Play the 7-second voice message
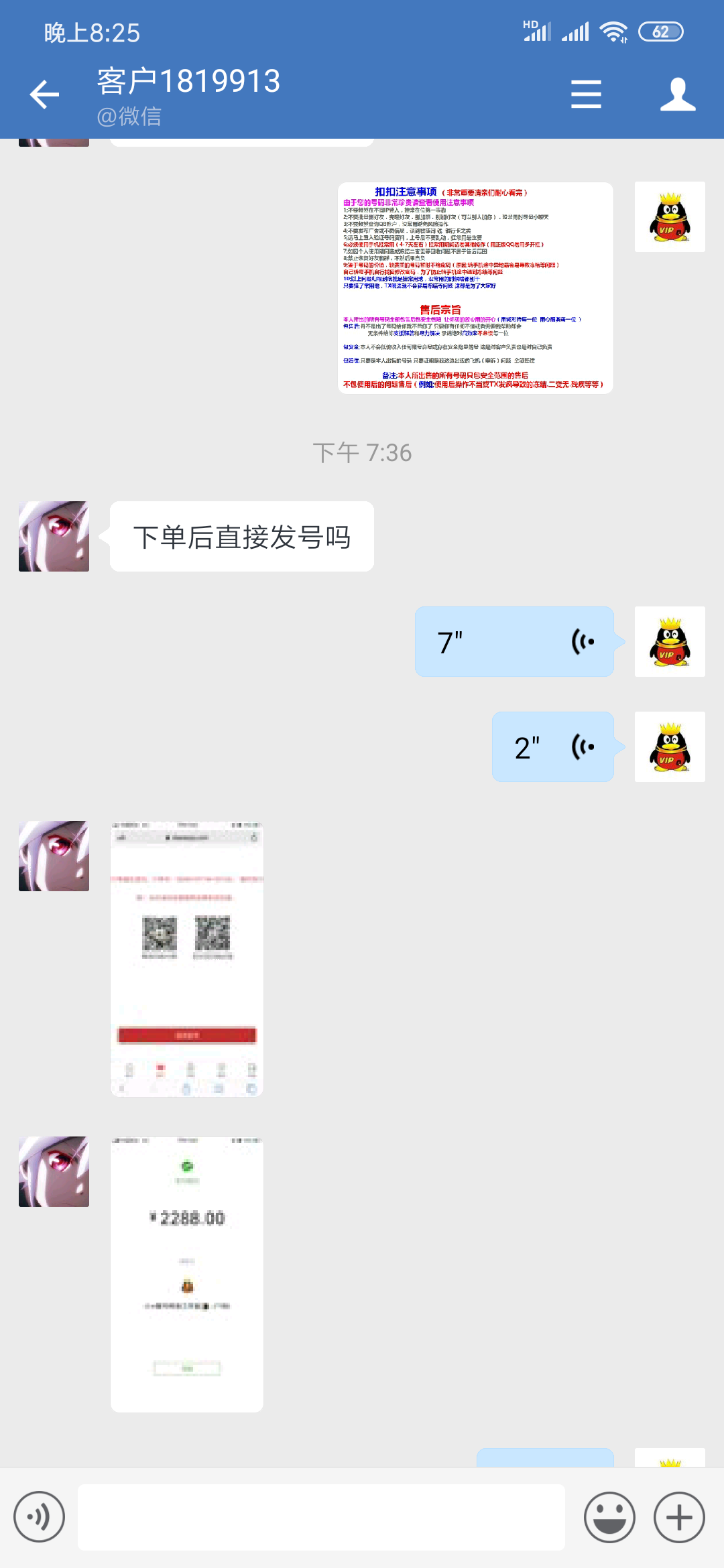The height and width of the screenshot is (1568, 724). 514,642
